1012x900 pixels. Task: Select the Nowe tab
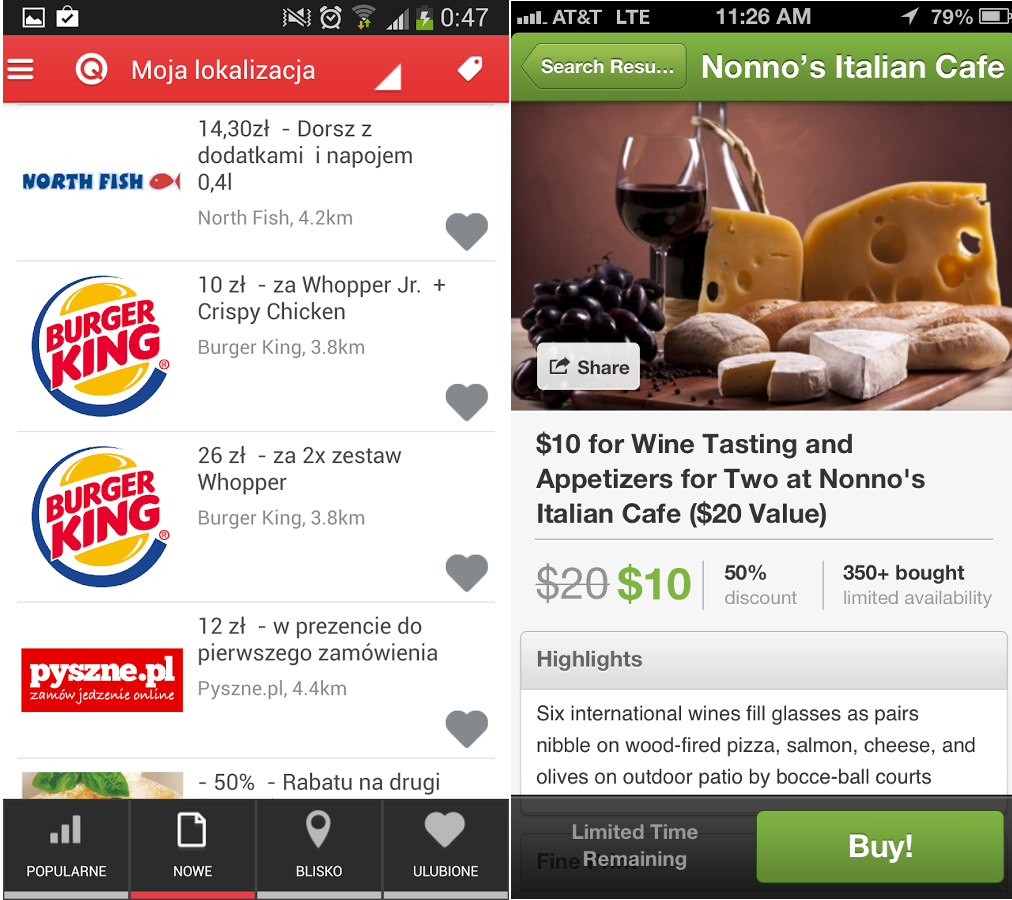pos(192,846)
